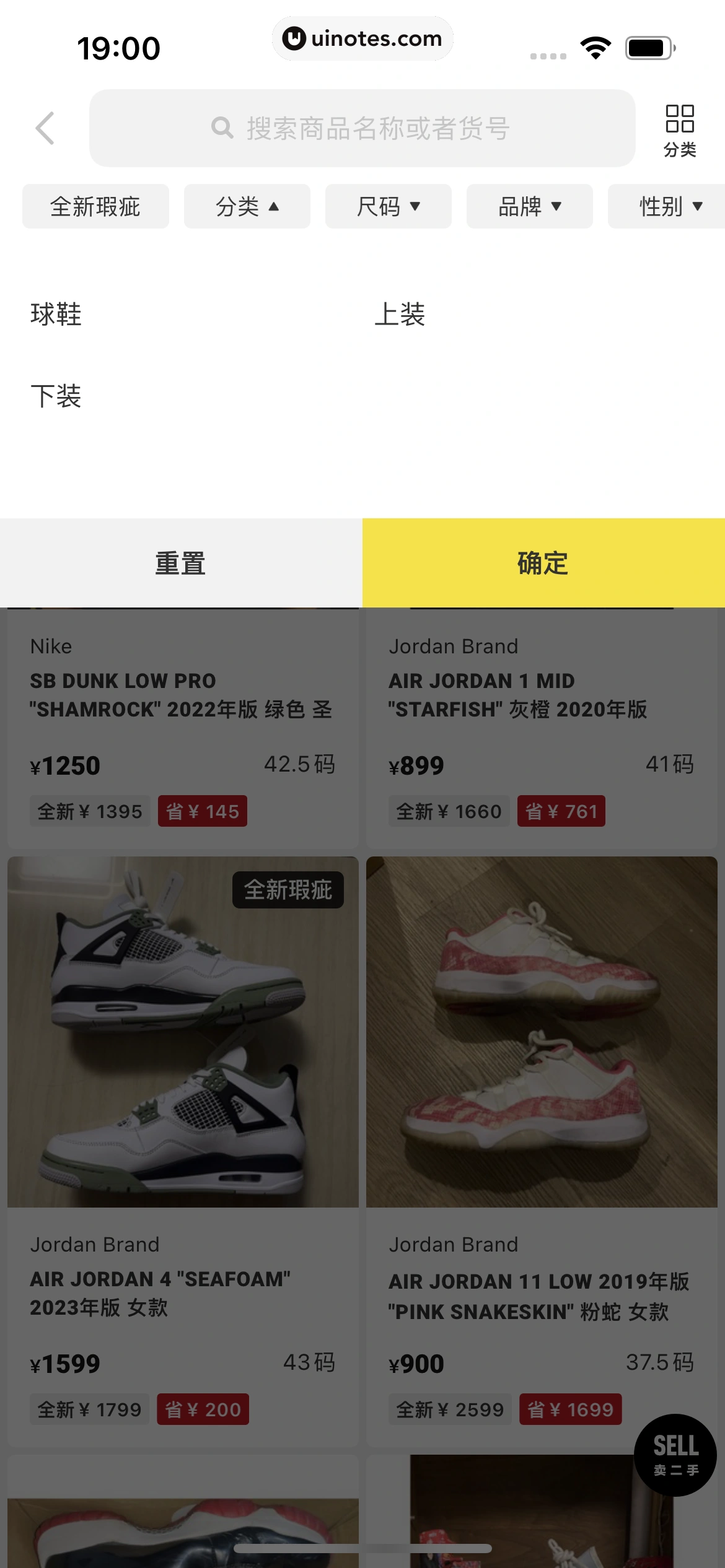Choose 球鞋 from the category panel
The height and width of the screenshot is (1568, 725).
pyautogui.click(x=55, y=315)
